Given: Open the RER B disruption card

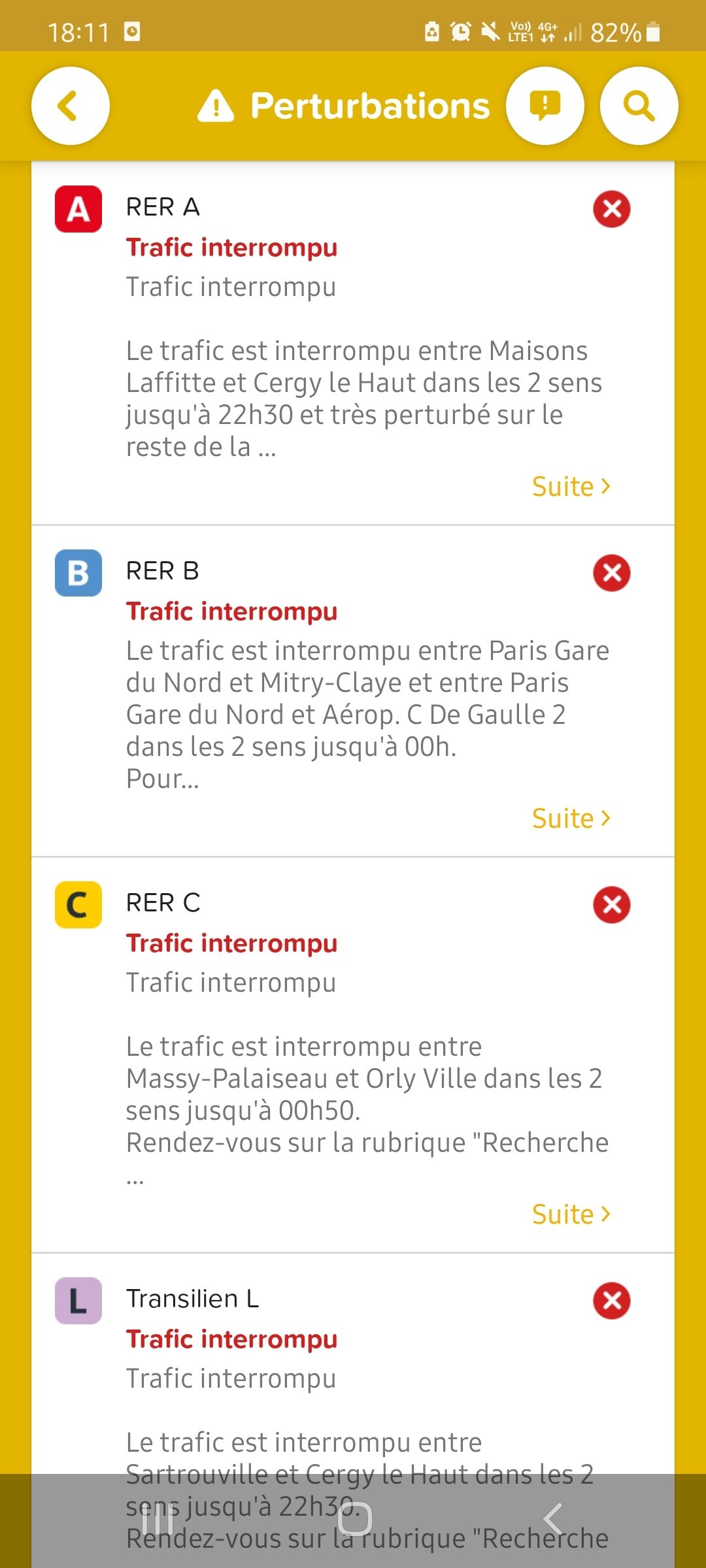Looking at the screenshot, I should [x=353, y=691].
